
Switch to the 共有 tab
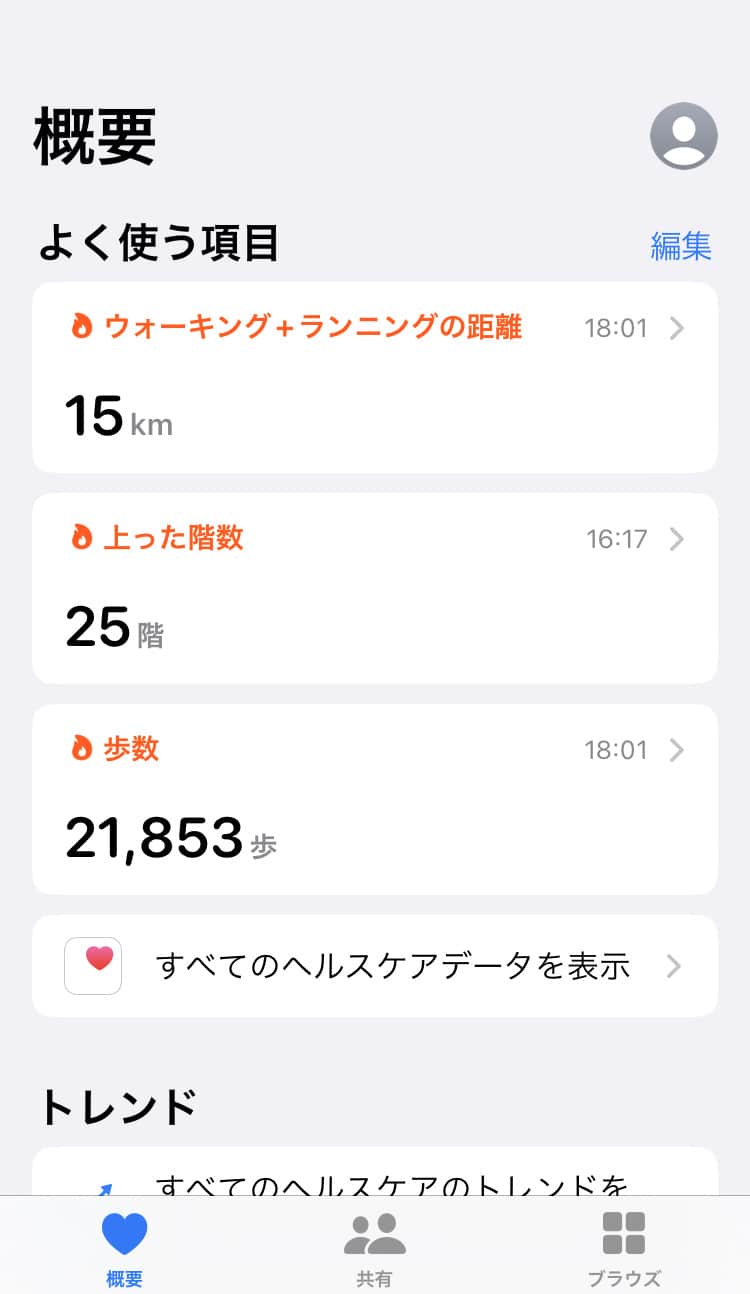pos(375,1246)
